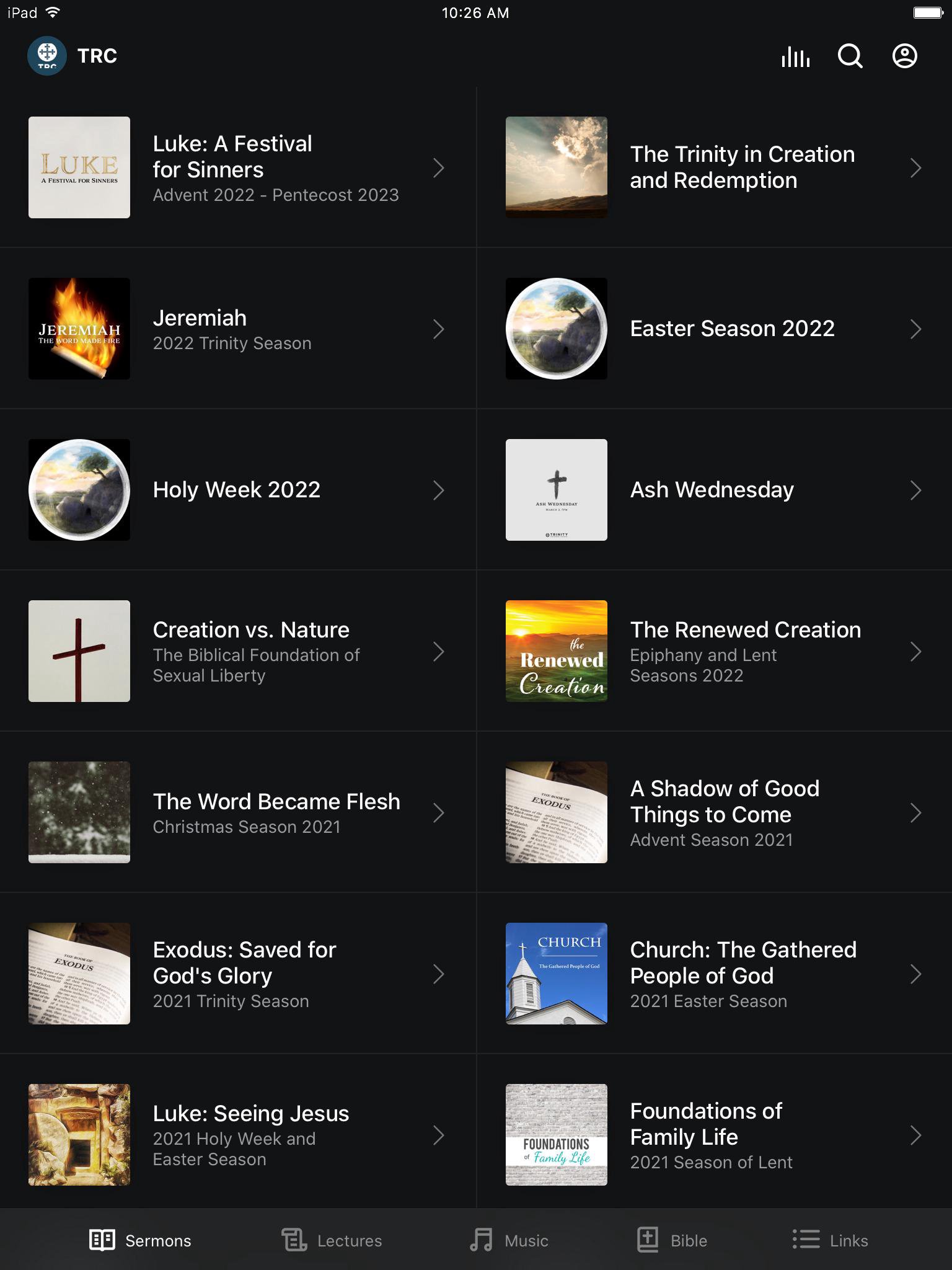The height and width of the screenshot is (1270, 952).
Task: Switch to the Music tab
Action: 509,1240
